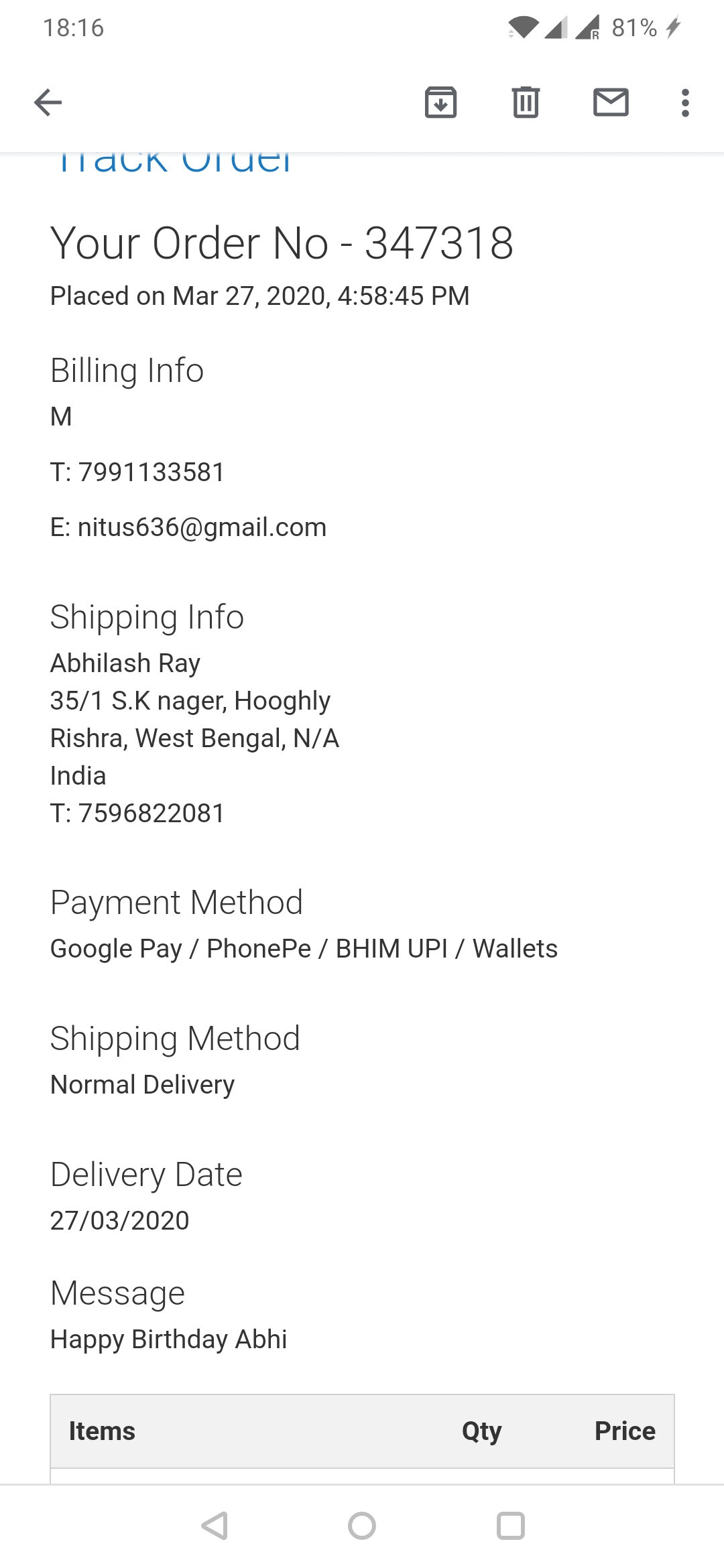Image resolution: width=724 pixels, height=1568 pixels.
Task: Tap the system home button
Action: 362,1526
